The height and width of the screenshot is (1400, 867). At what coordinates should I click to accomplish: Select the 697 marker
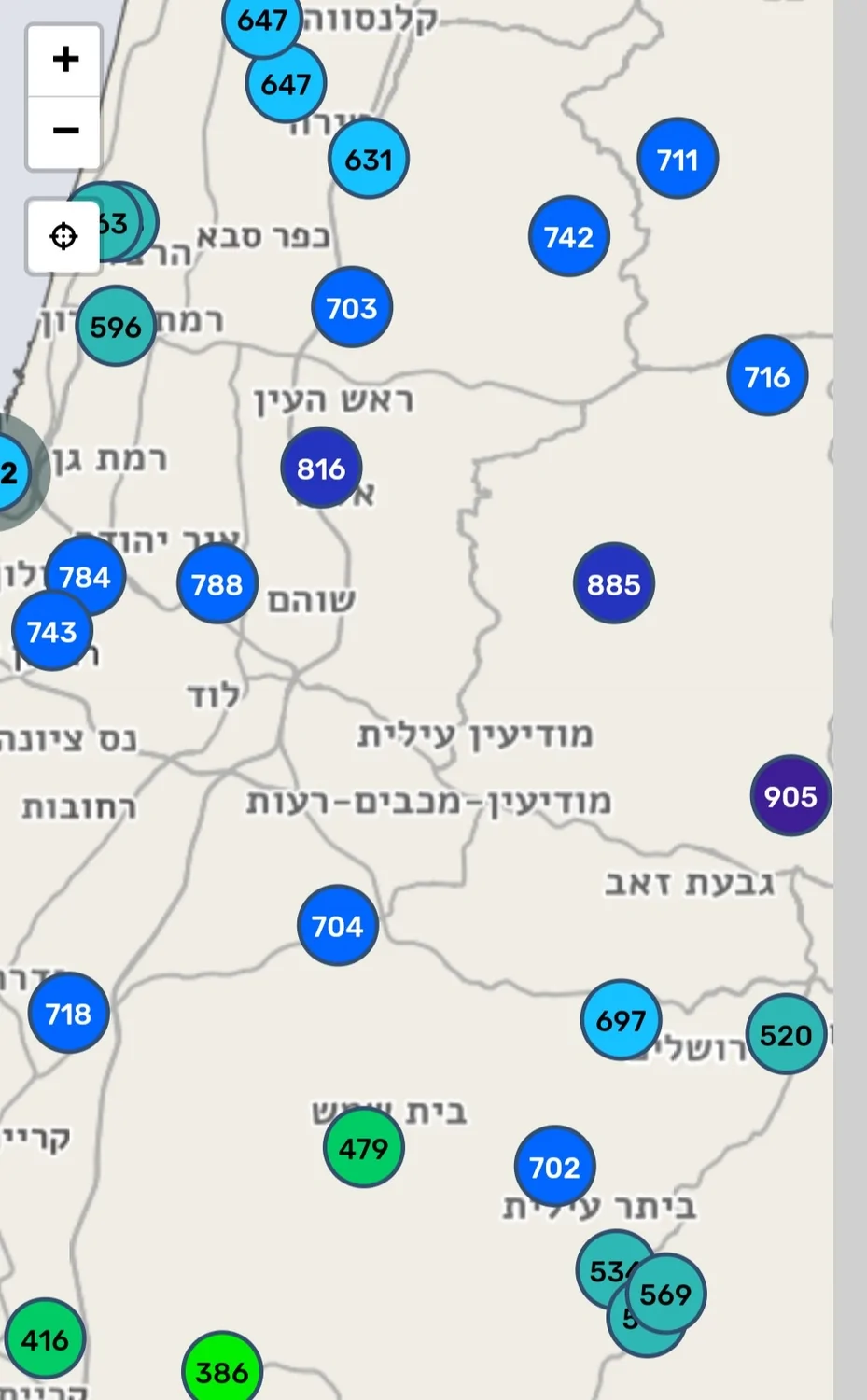tap(621, 1020)
